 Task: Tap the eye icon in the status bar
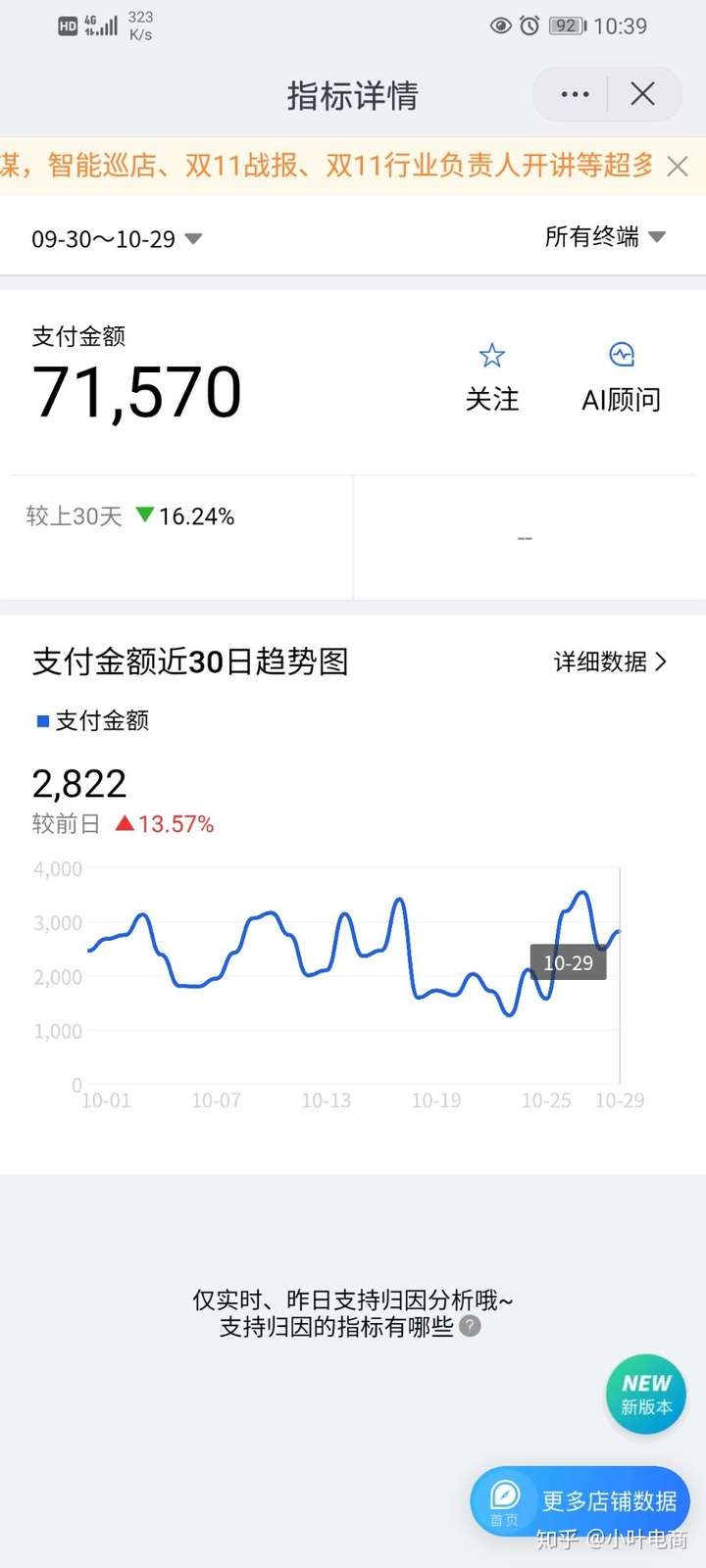click(500, 26)
